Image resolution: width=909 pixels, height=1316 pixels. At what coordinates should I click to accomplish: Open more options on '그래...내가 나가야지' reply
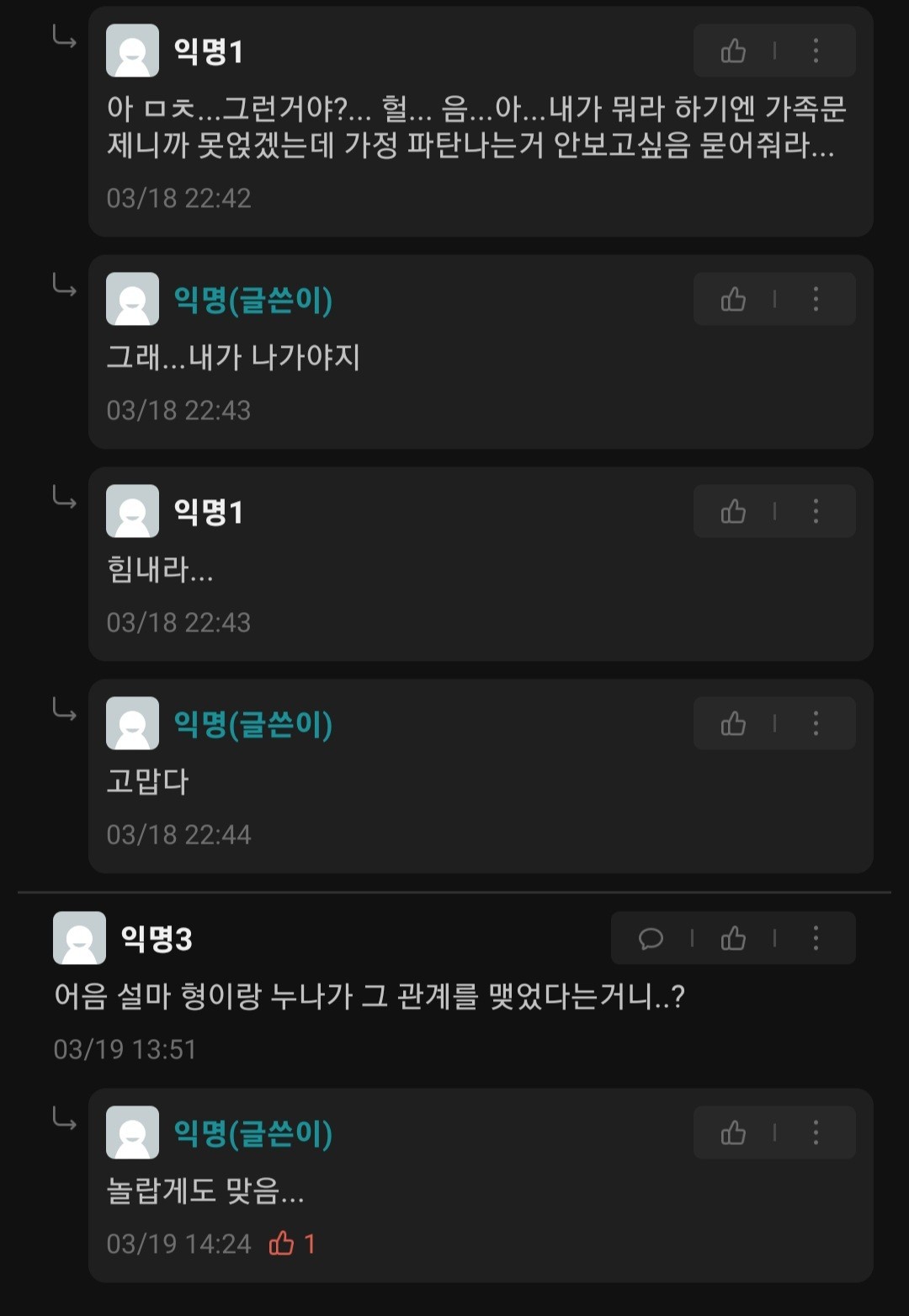point(816,299)
